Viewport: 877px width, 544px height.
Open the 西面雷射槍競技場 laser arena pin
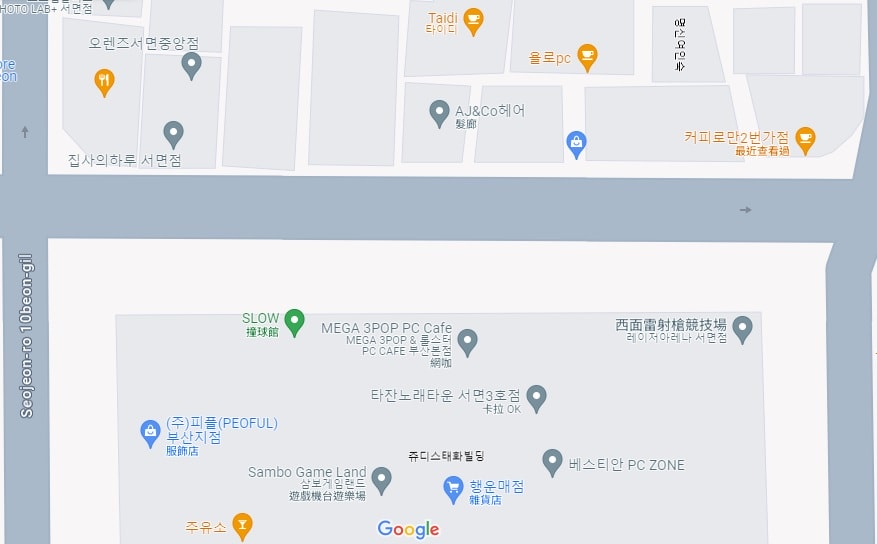click(742, 327)
